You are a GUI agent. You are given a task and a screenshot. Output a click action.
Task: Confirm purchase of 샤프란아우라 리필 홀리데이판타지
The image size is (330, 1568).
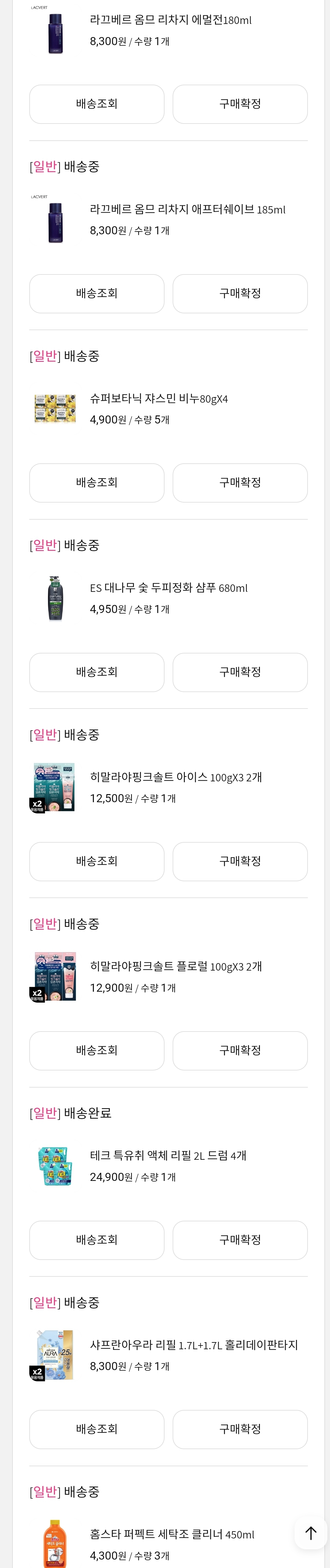240,1429
